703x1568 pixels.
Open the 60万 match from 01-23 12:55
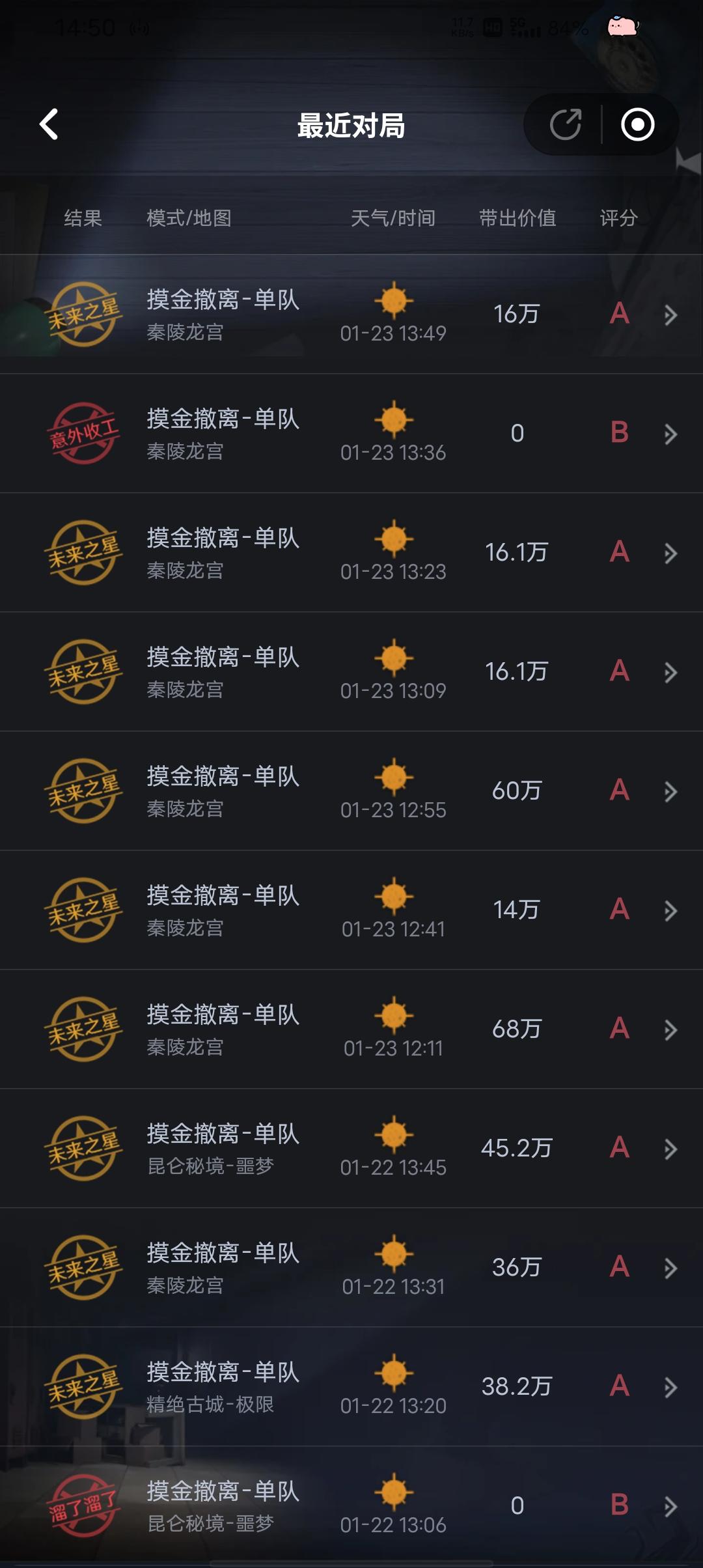point(351,791)
